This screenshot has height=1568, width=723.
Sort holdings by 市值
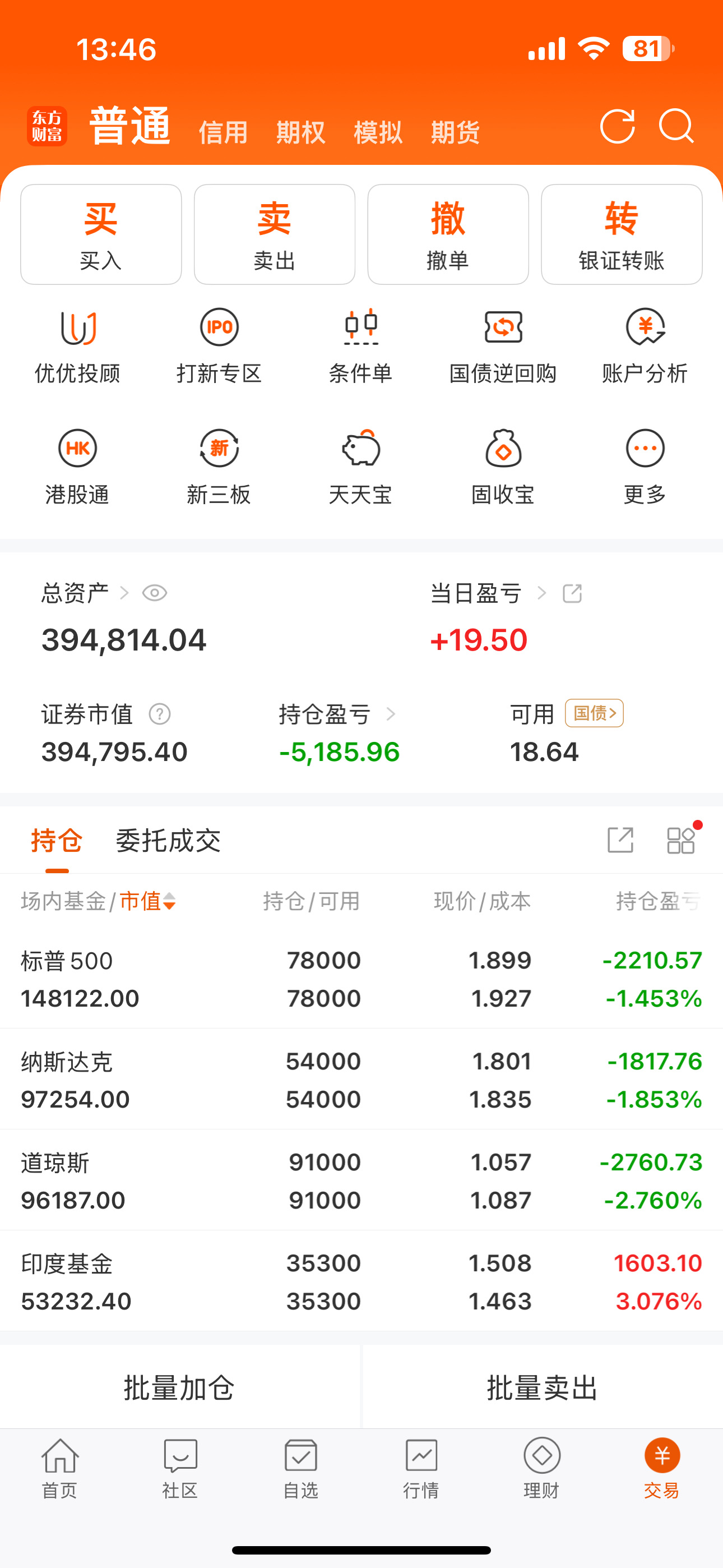point(147,901)
